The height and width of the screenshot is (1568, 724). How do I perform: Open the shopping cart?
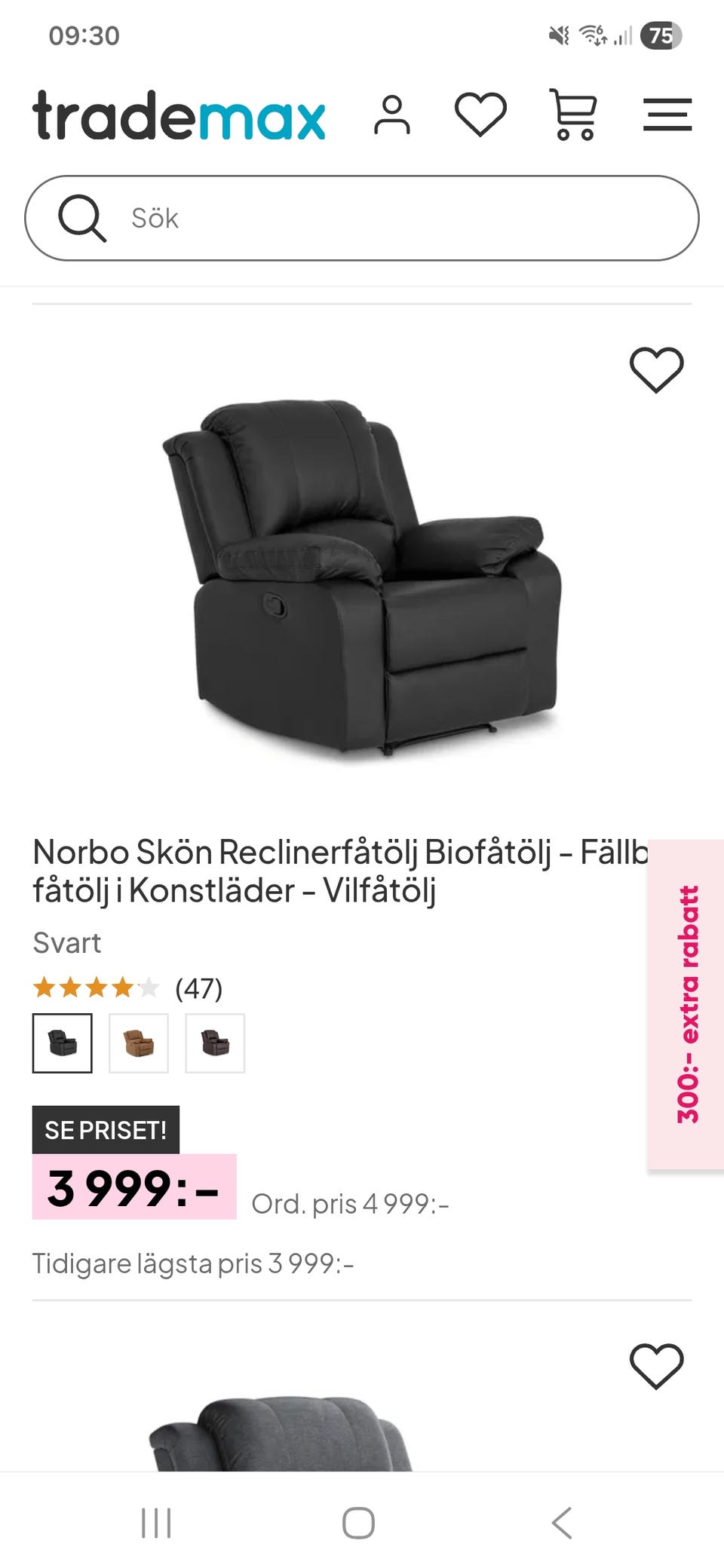pos(573,115)
